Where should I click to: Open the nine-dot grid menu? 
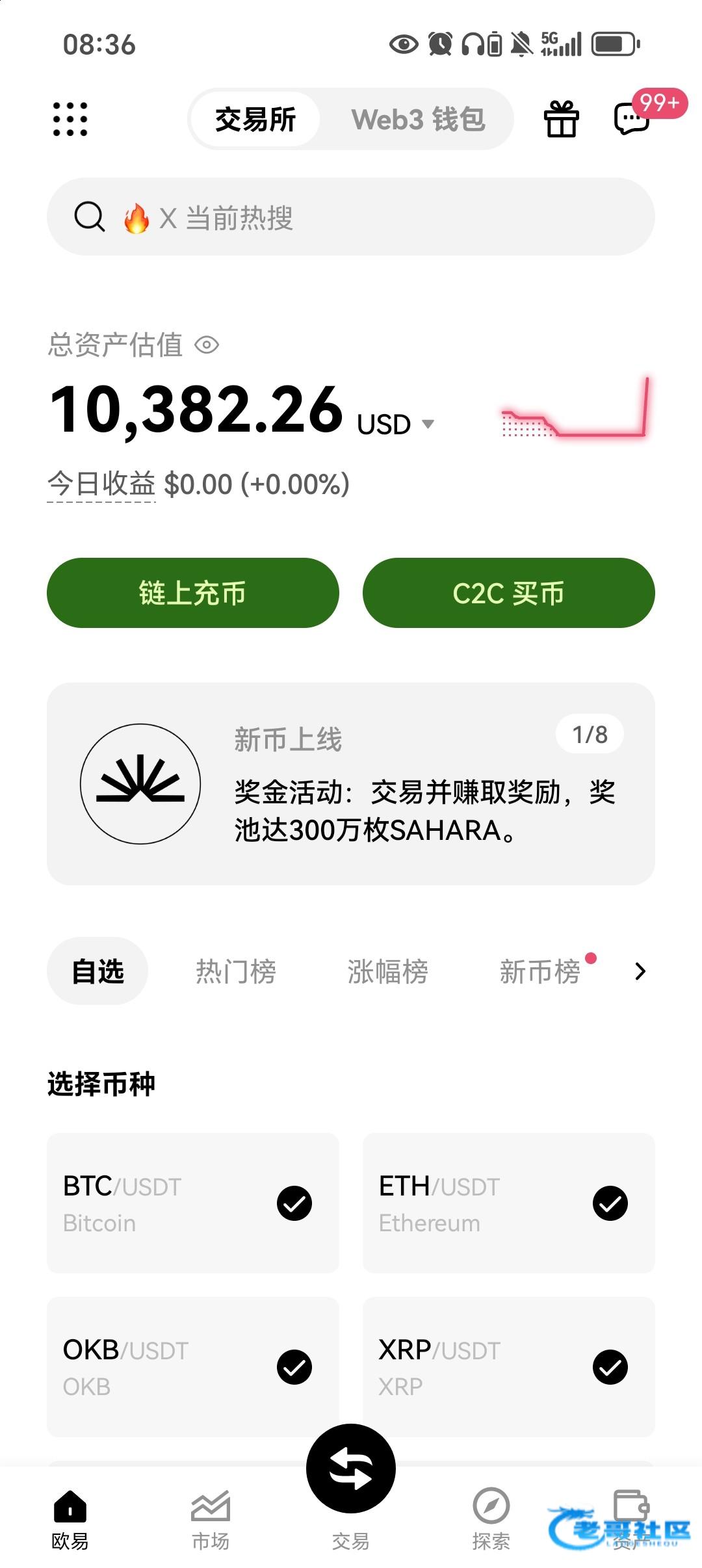[70, 119]
